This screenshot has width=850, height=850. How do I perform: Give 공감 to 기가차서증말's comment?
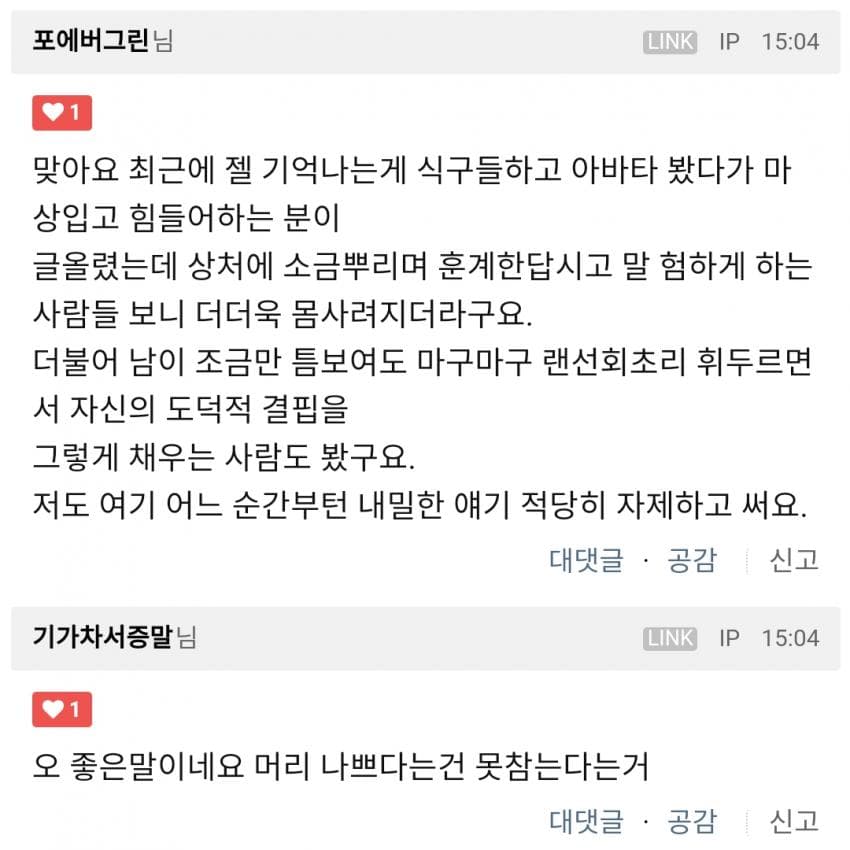tap(692, 821)
